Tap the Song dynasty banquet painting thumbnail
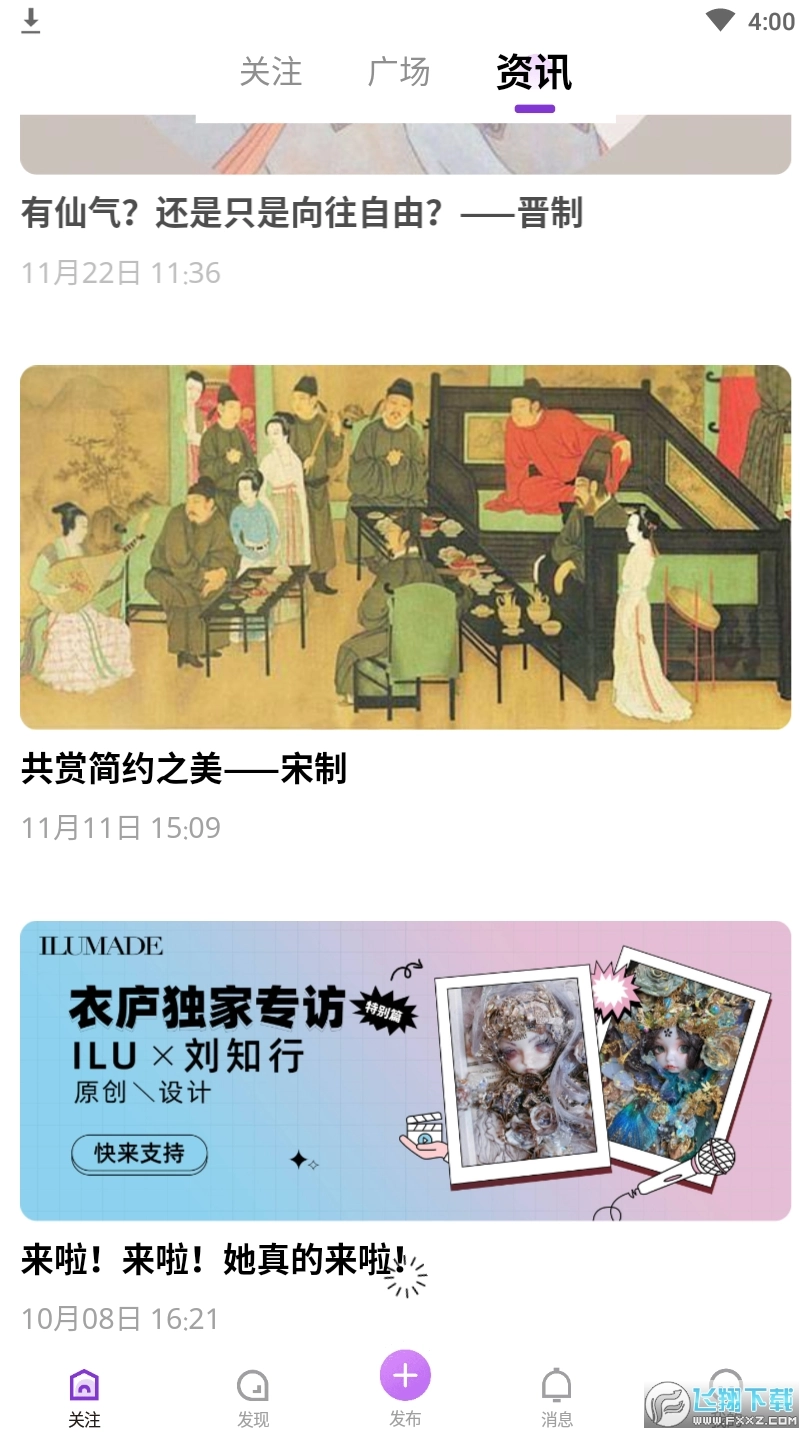810x1440 pixels. (x=404, y=544)
